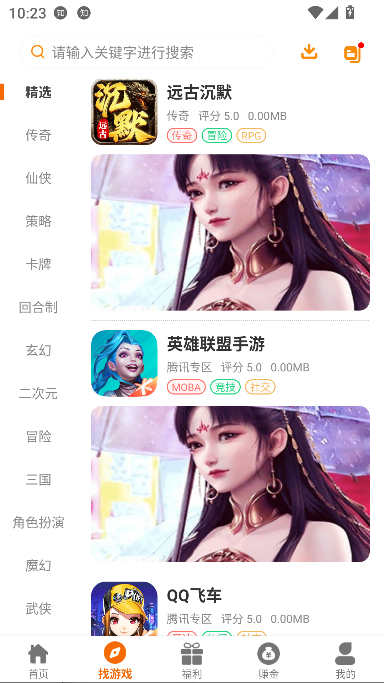Viewport: 384px width, 683px height.
Task: Select the 武侠 category
Action: pos(38,608)
